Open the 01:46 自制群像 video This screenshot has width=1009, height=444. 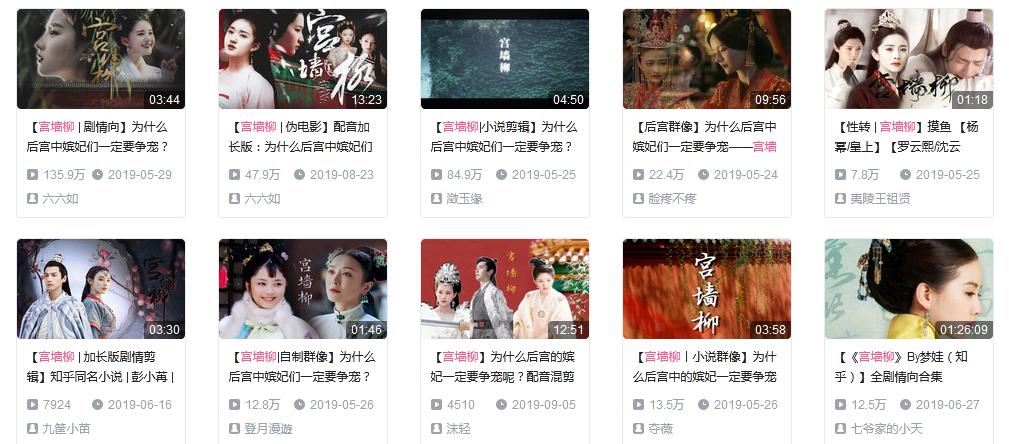(x=303, y=288)
